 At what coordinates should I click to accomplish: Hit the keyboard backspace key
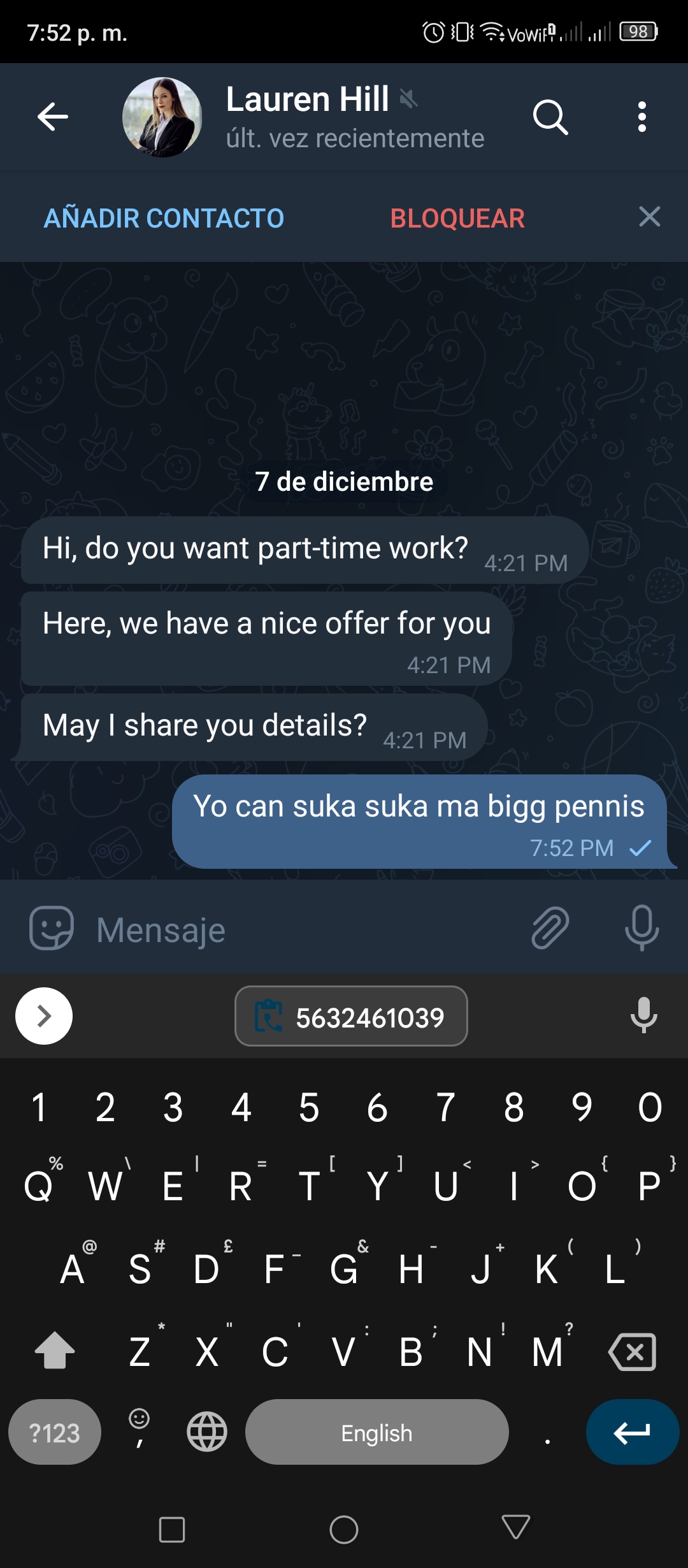[632, 1351]
